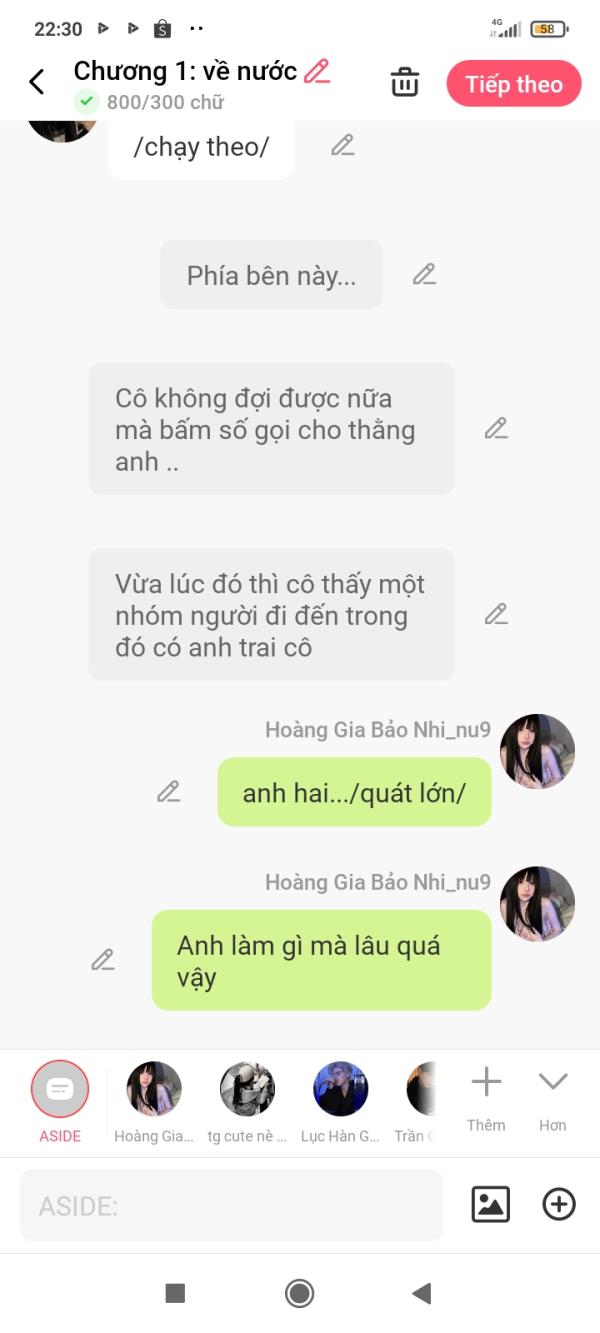
Task: Edit the chapter title 'Chương 1: về nước'
Action: coord(317,71)
